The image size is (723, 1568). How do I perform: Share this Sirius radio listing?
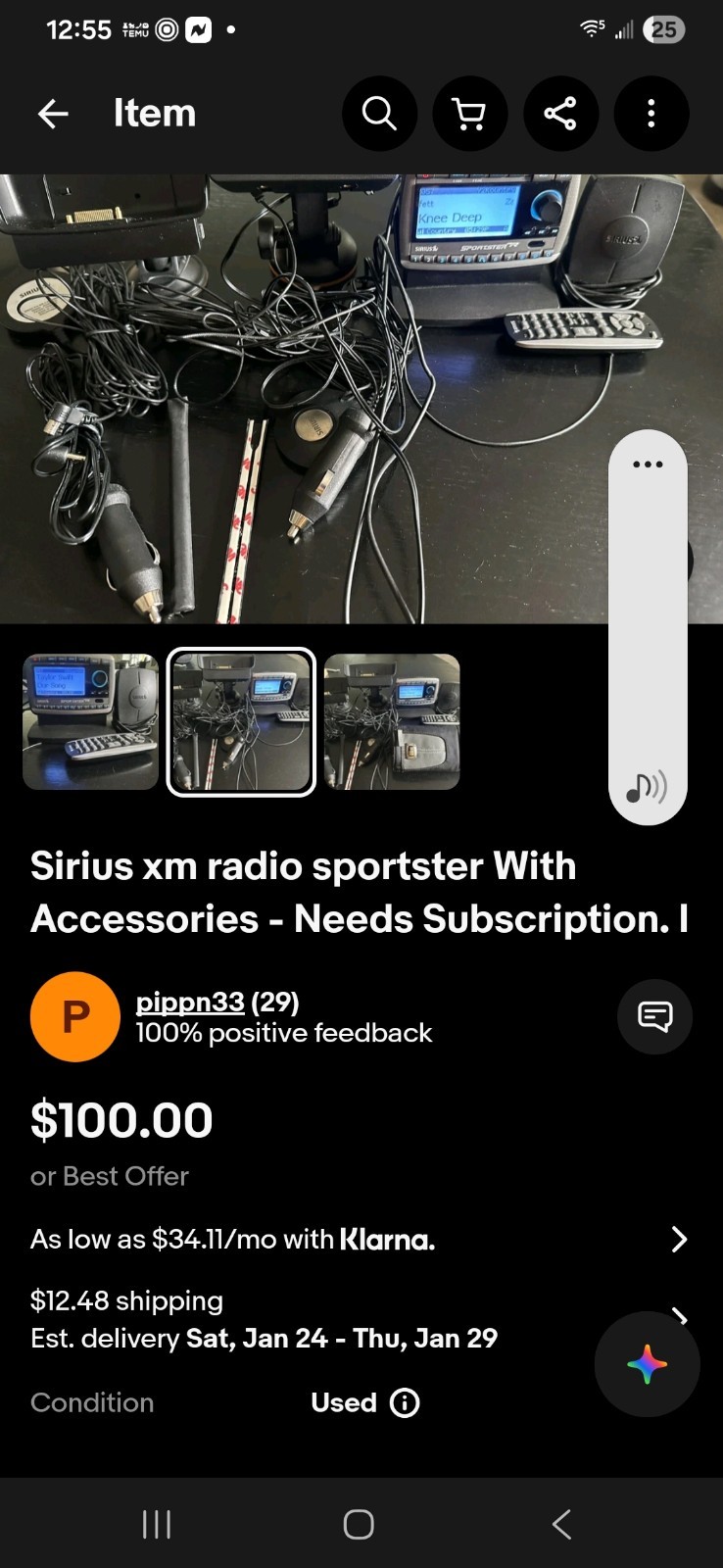coord(560,114)
